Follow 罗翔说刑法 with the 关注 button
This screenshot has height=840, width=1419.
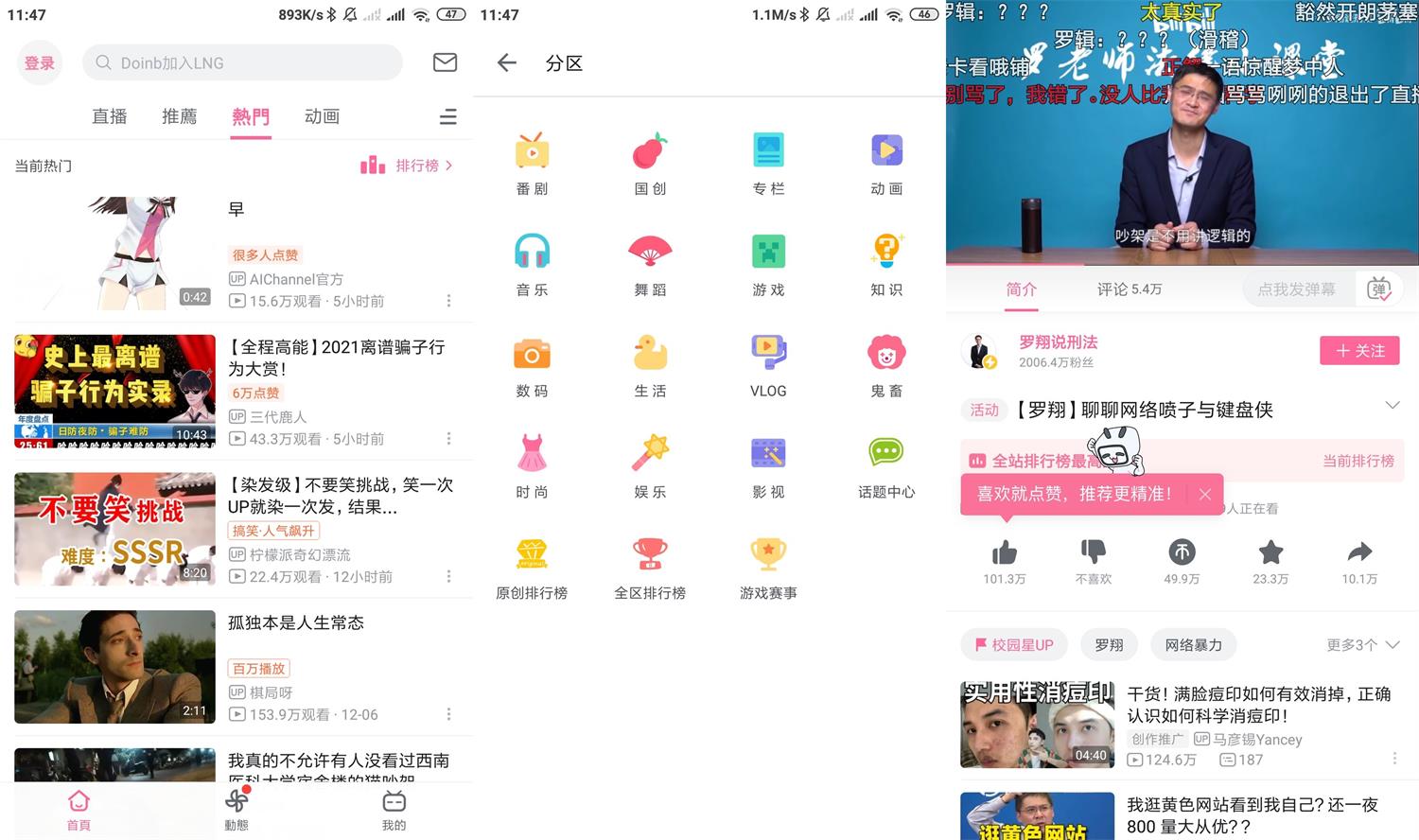pyautogui.click(x=1358, y=351)
